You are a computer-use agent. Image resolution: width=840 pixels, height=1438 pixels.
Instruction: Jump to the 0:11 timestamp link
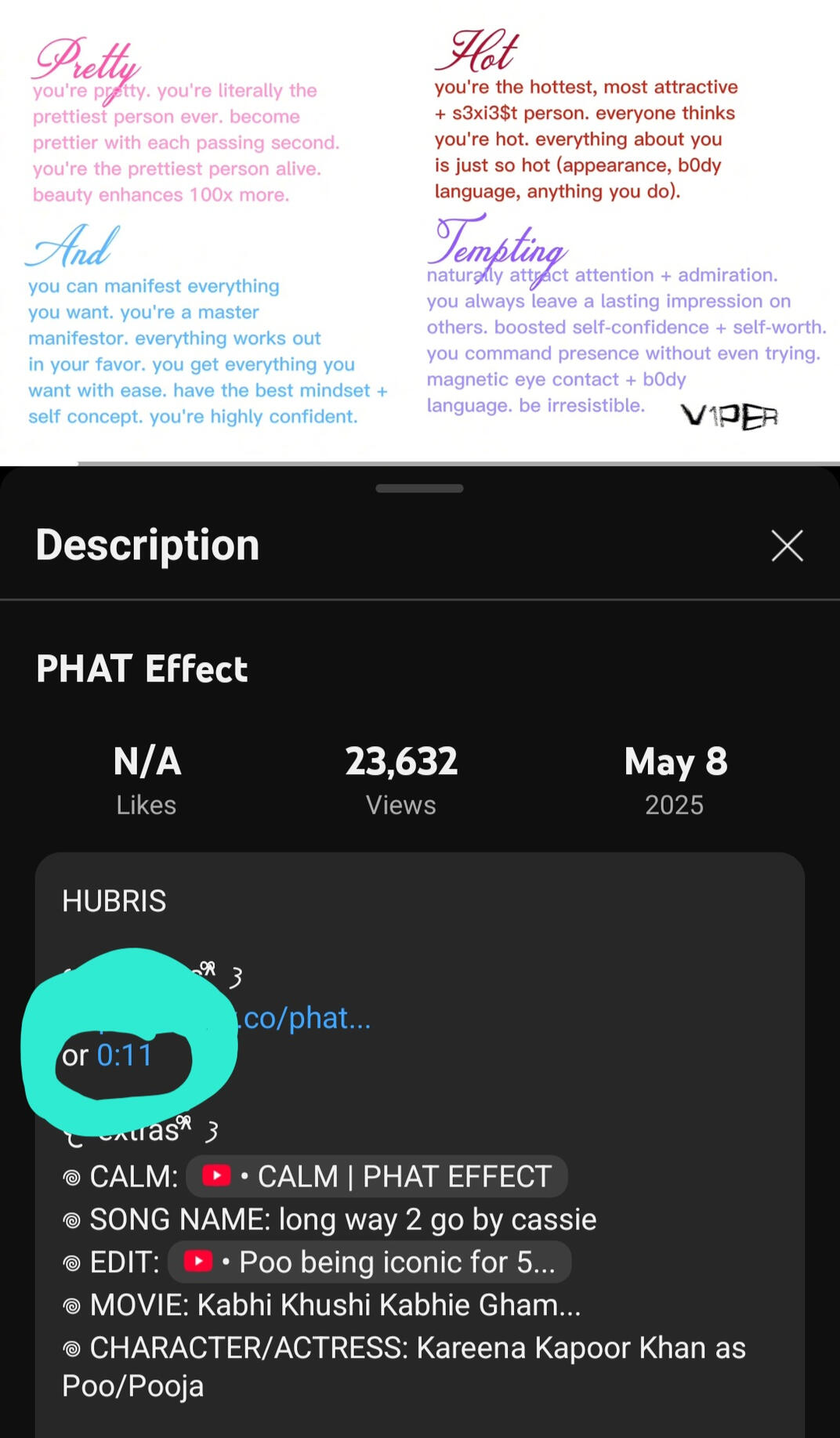coord(124,1056)
